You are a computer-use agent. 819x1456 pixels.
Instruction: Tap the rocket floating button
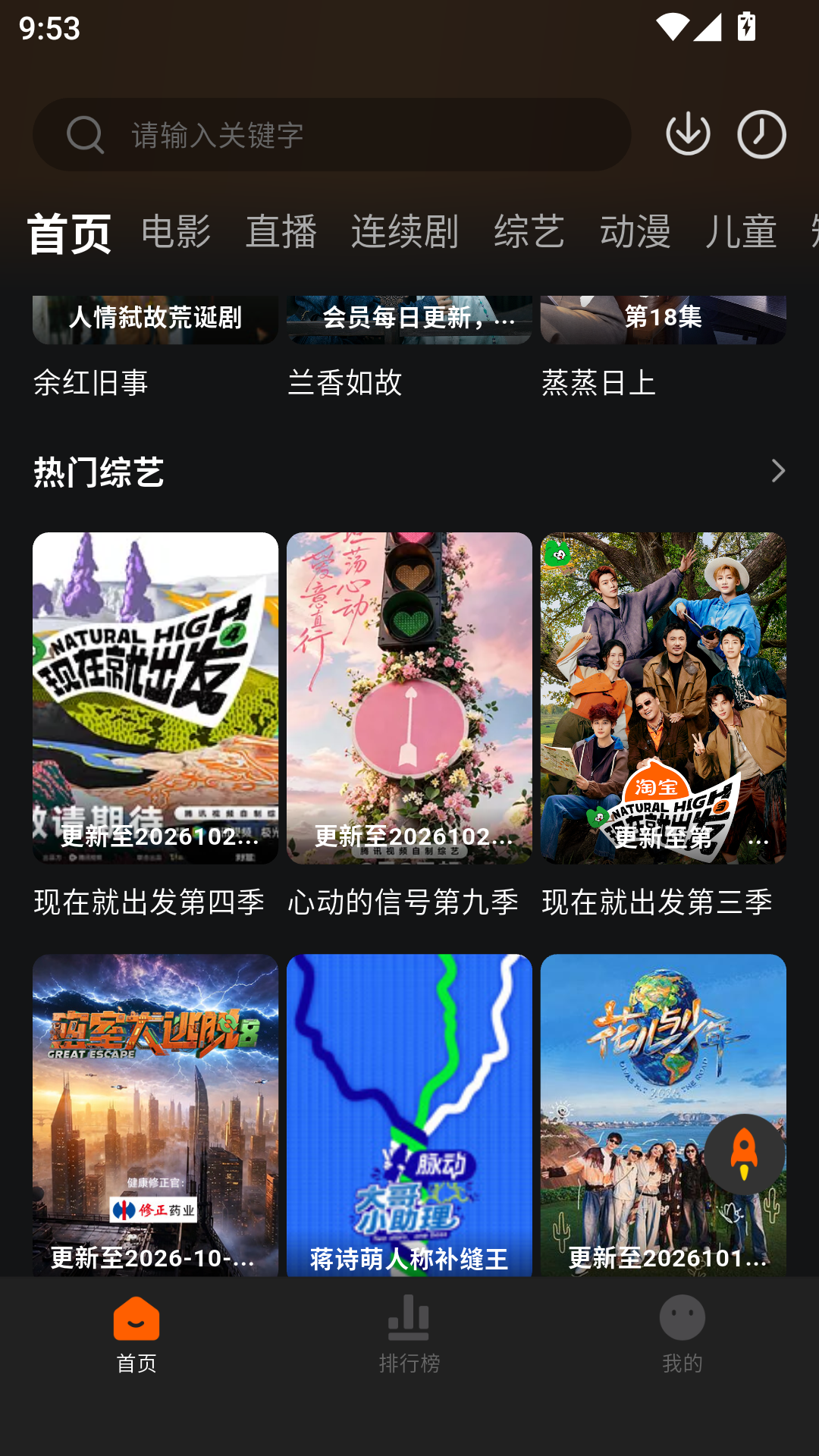pos(744,1154)
